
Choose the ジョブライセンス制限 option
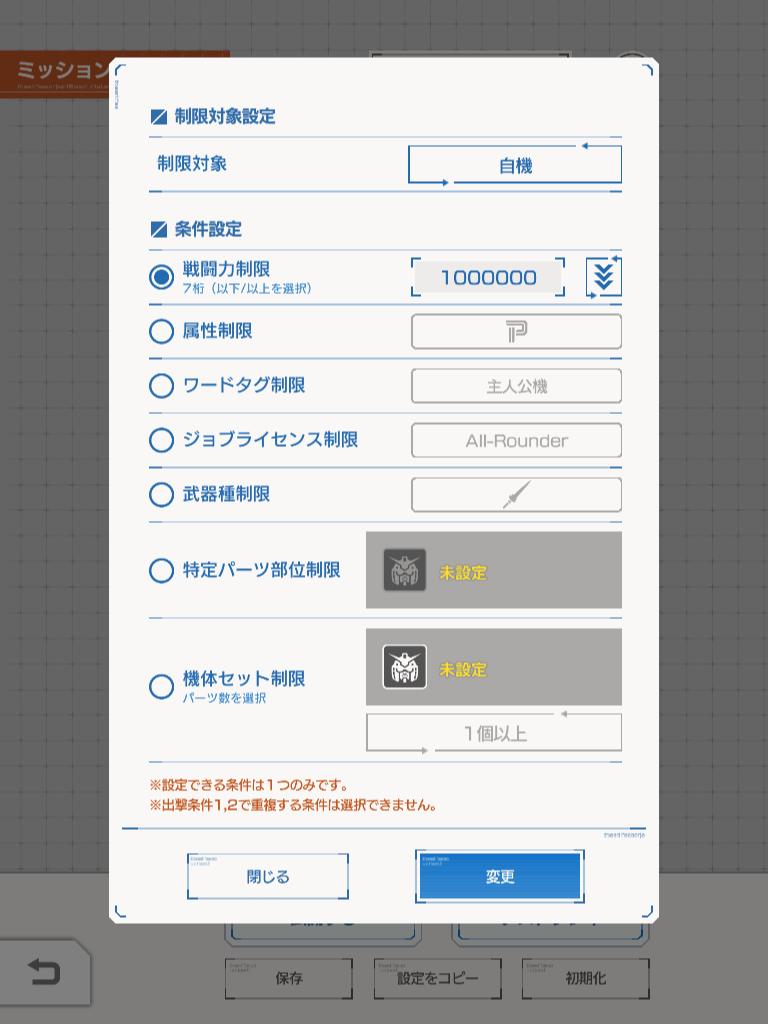coord(161,440)
